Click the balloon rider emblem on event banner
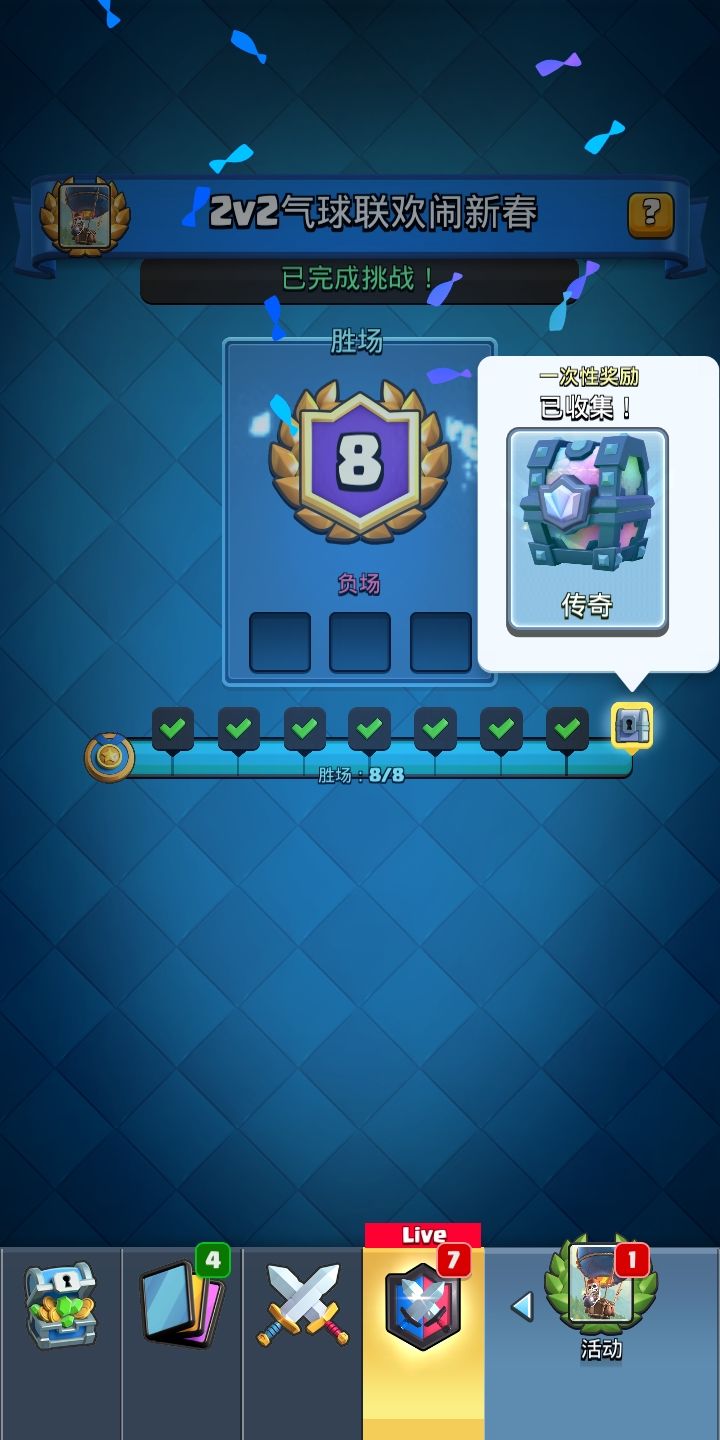The height and width of the screenshot is (1440, 720). 83,213
